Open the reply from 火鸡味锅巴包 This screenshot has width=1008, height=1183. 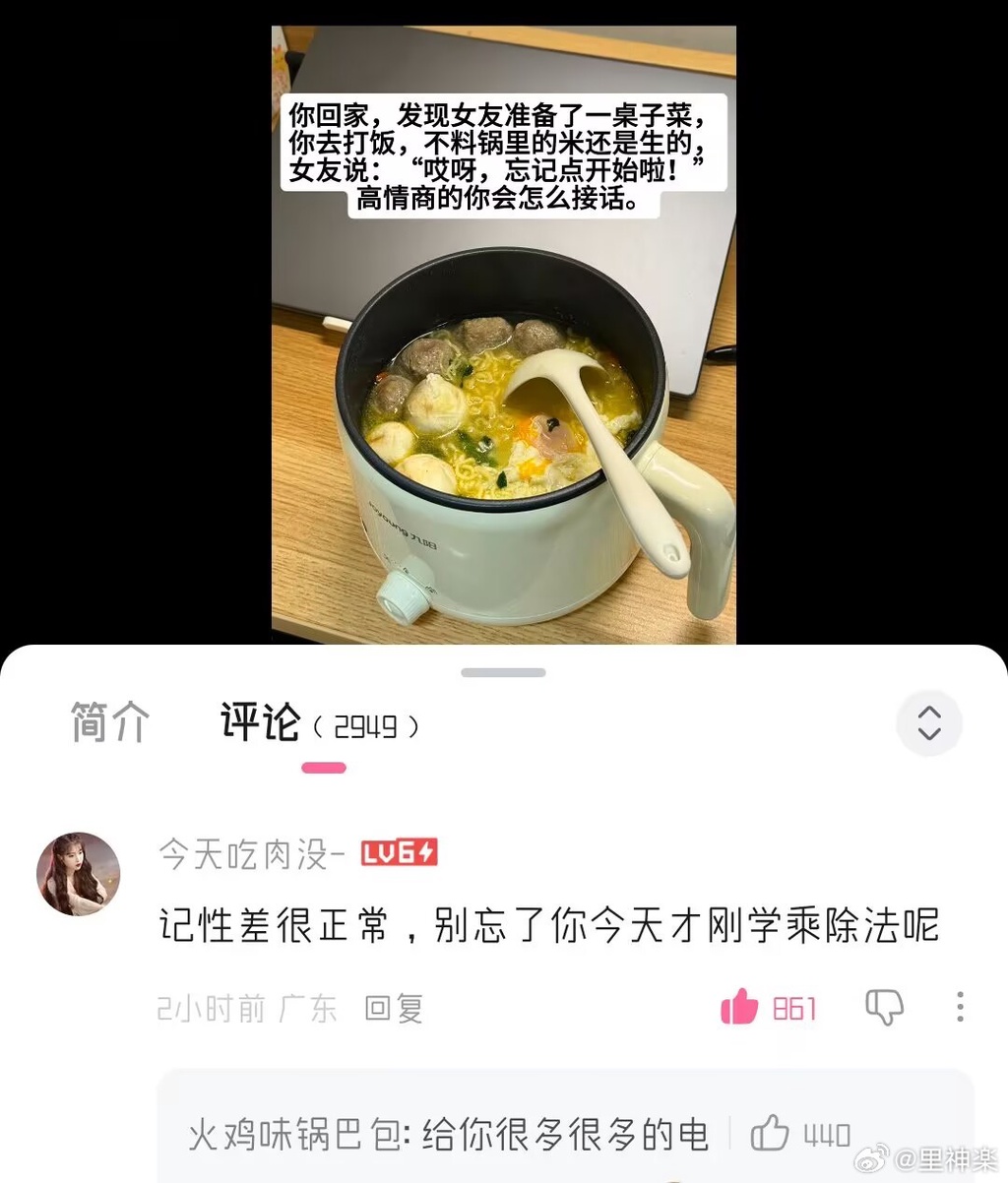448,1135
